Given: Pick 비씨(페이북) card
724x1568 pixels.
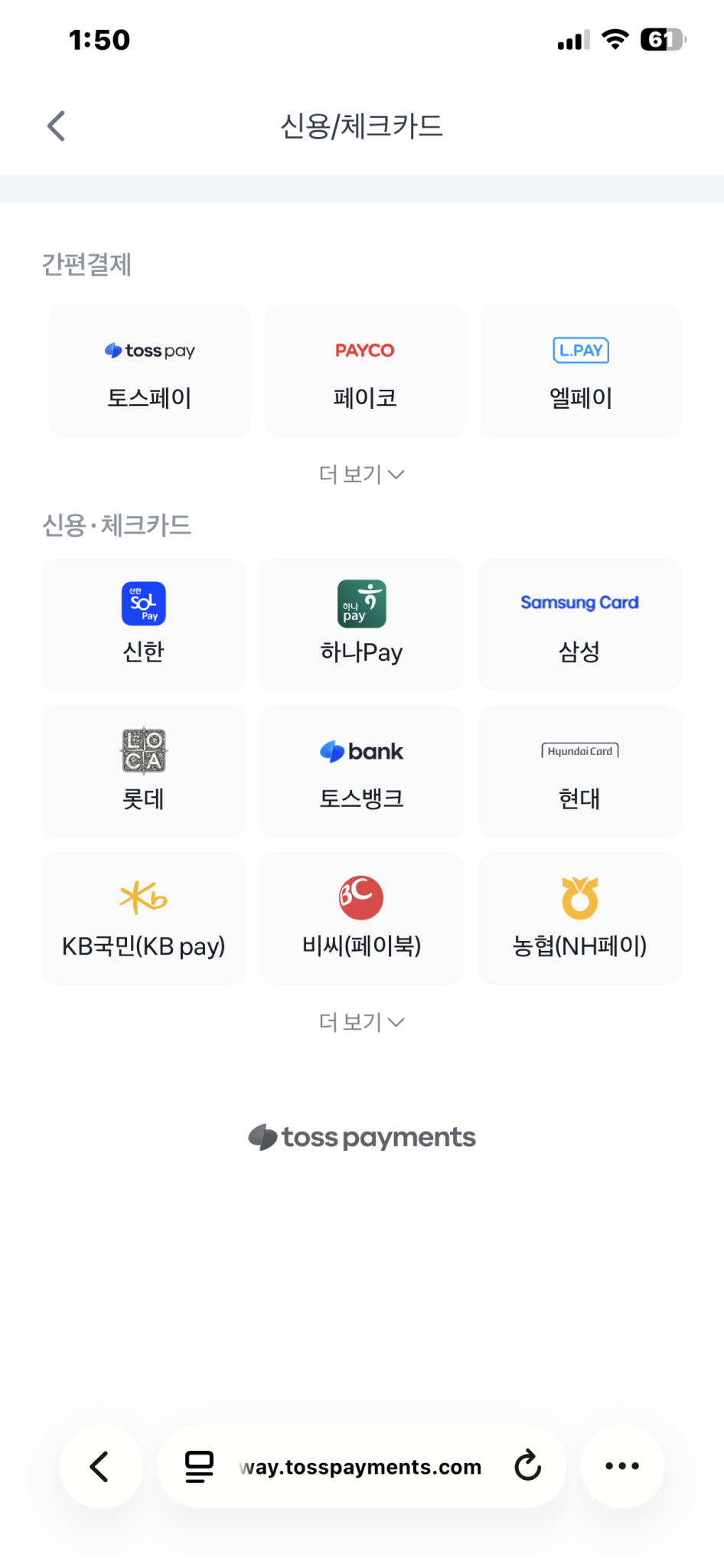Looking at the screenshot, I should point(362,918).
